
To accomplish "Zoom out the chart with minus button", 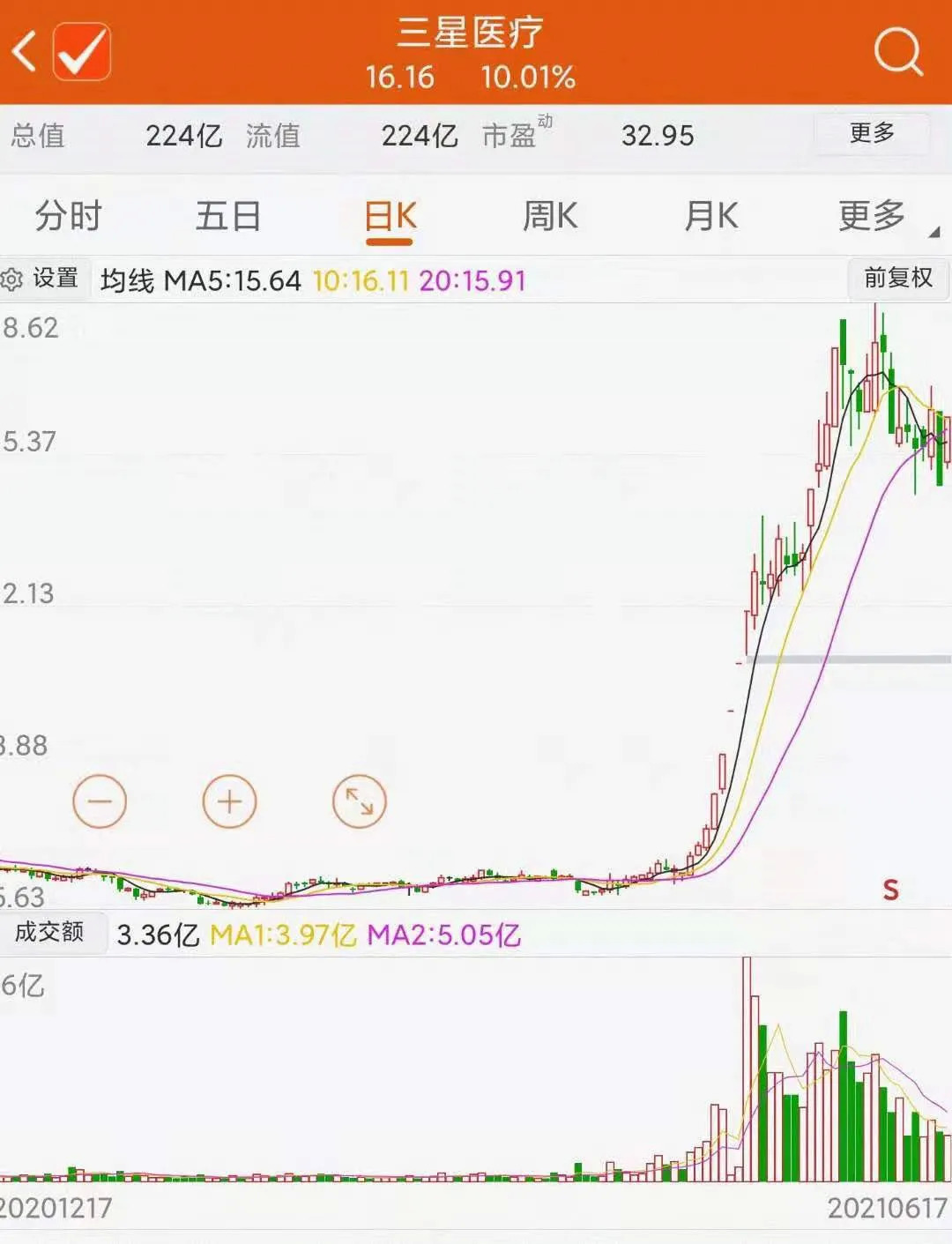I will [x=100, y=801].
